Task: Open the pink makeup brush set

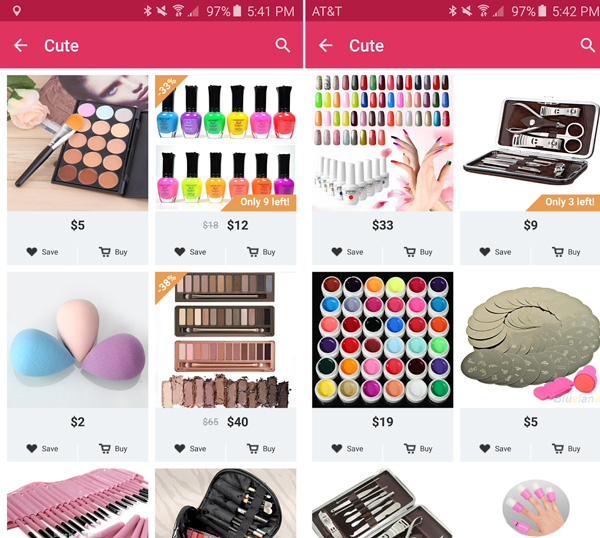Action: click(x=77, y=503)
